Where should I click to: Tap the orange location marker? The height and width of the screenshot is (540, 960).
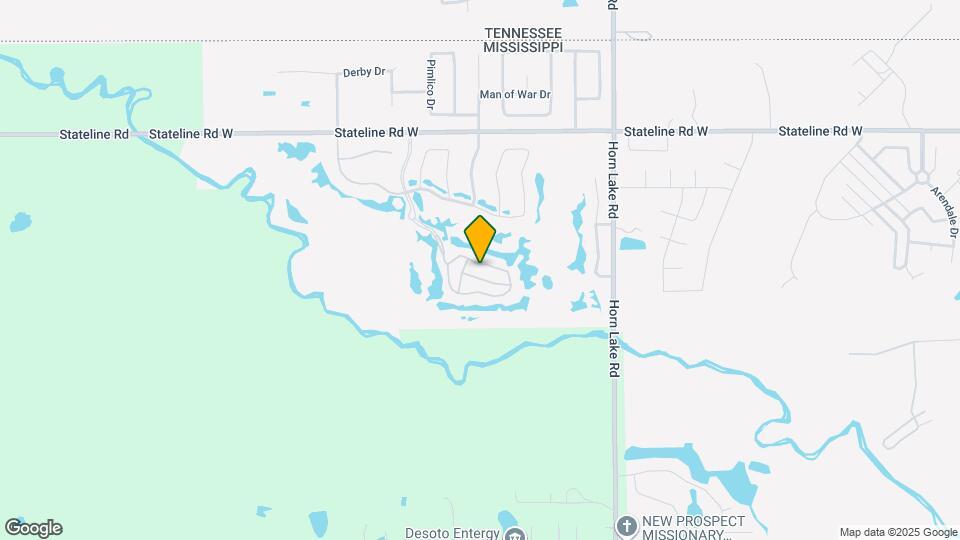(480, 238)
